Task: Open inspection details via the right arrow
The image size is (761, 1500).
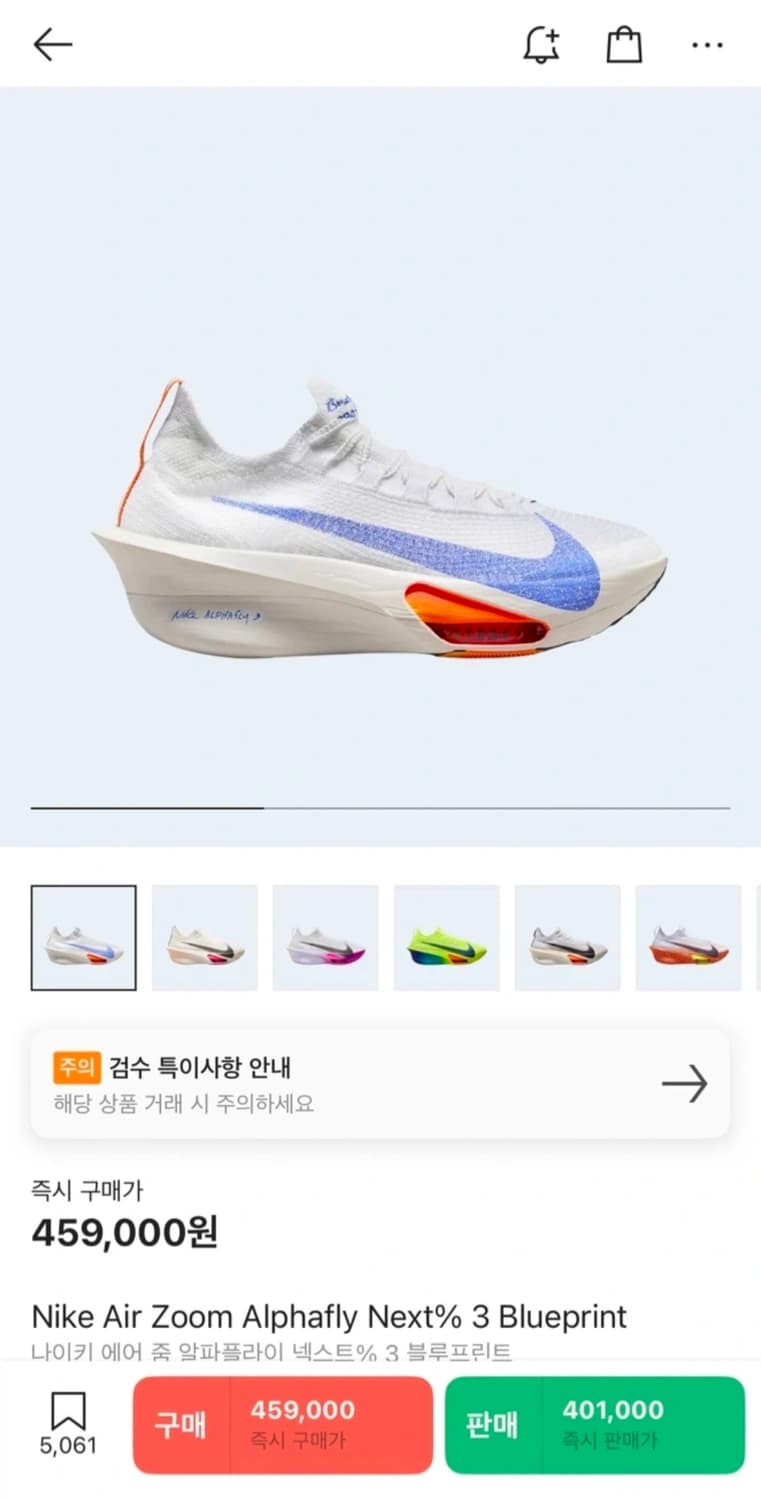Action: [x=685, y=1083]
